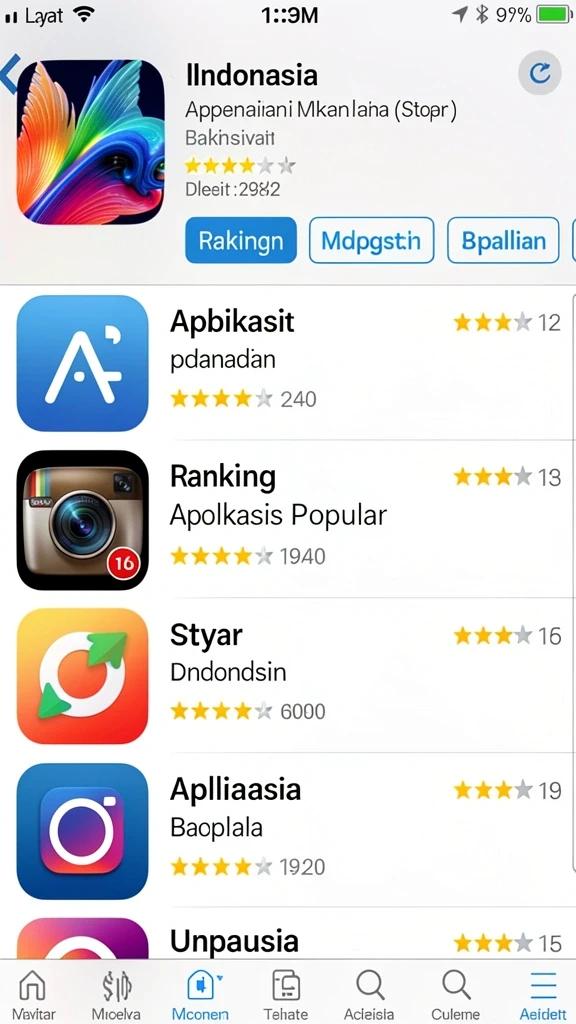Open the Styar app listing
576x1024 pixels.
[288, 675]
